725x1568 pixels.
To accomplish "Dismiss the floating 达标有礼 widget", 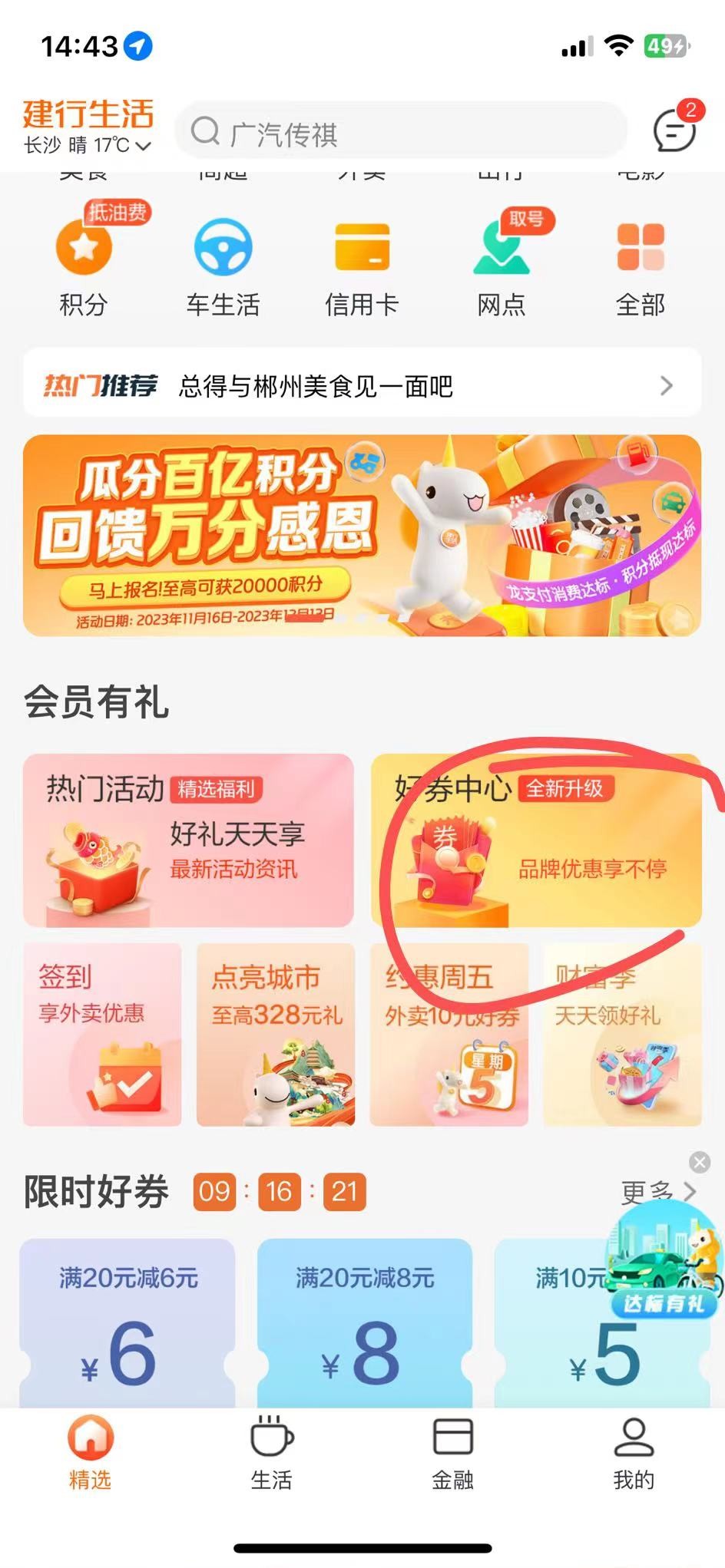I will 699,1162.
